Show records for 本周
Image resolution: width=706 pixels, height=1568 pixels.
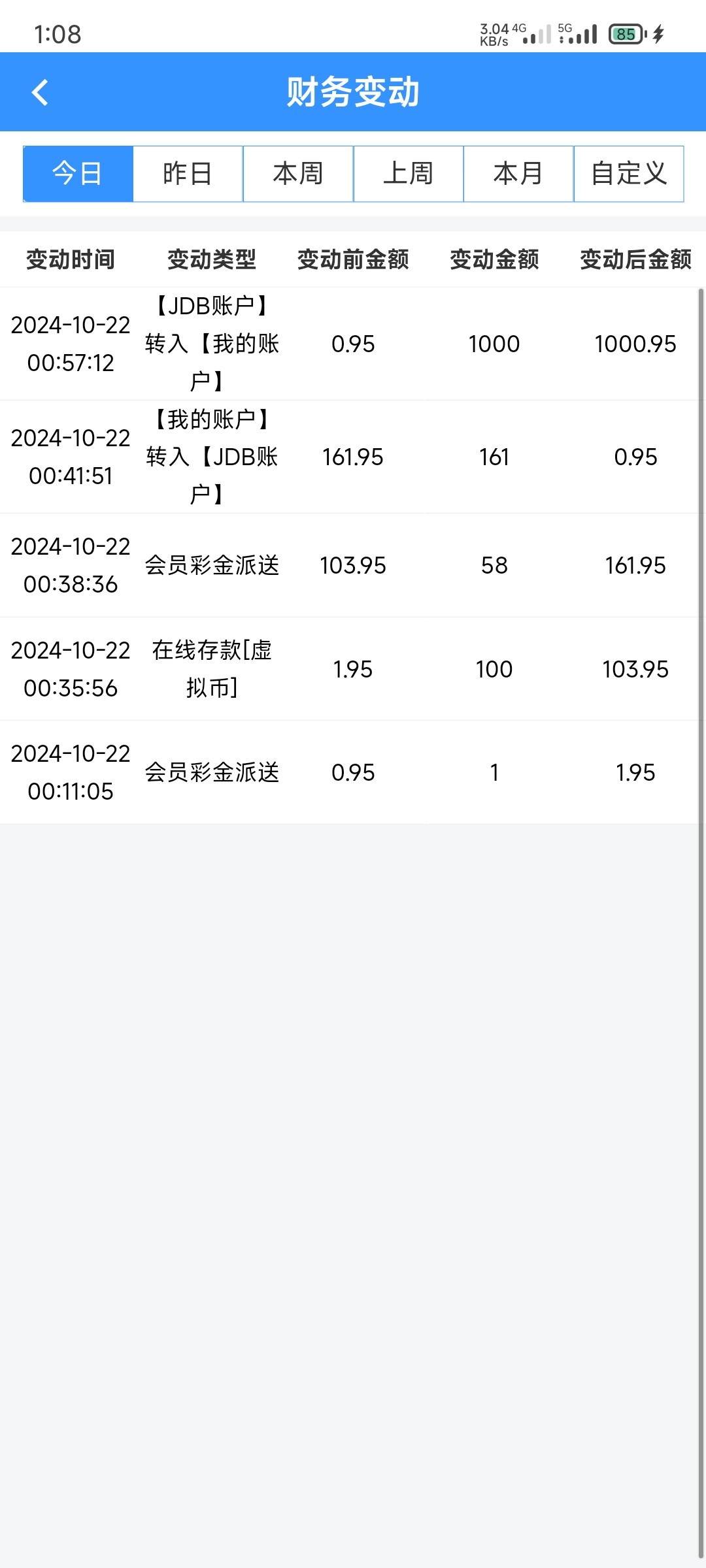point(298,174)
